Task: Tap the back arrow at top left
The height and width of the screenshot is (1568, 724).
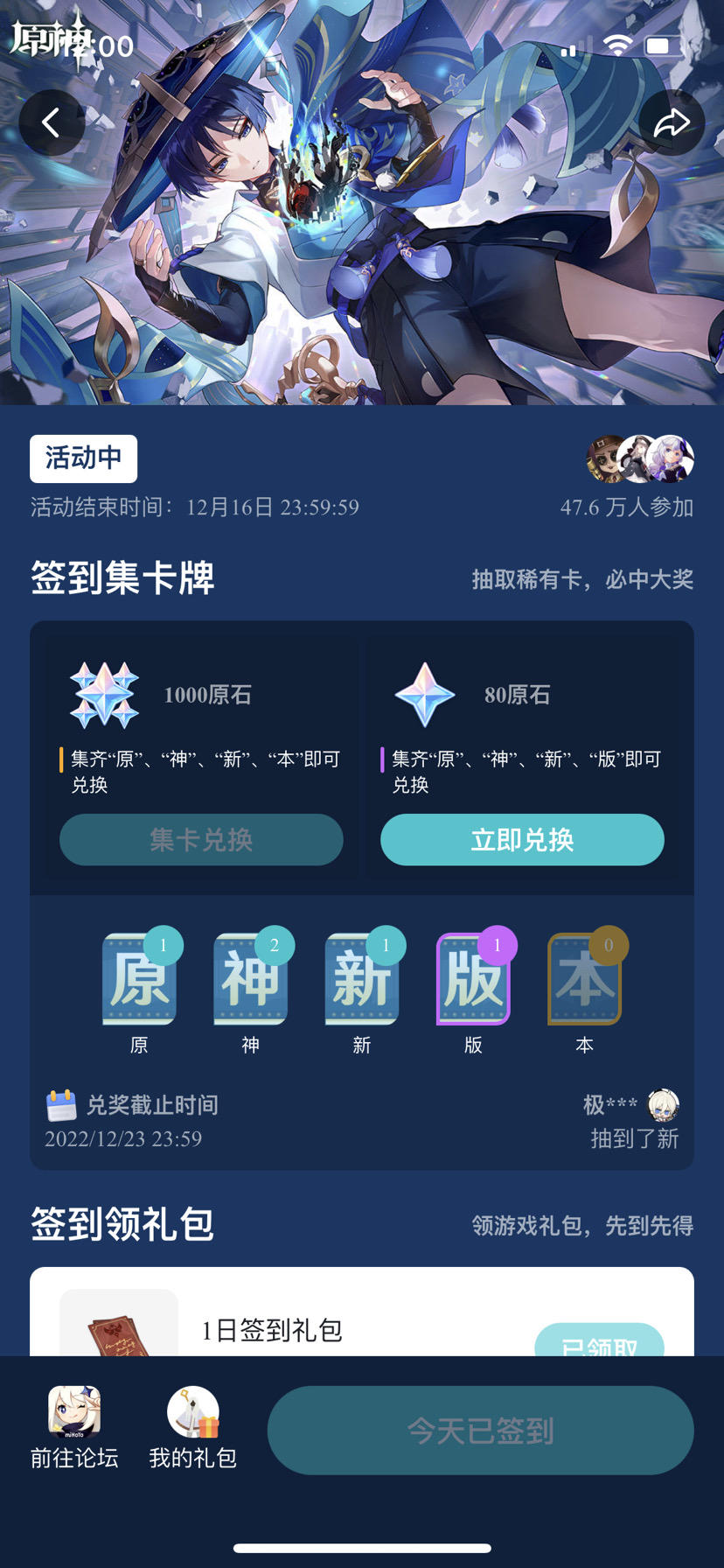Action: click(51, 122)
